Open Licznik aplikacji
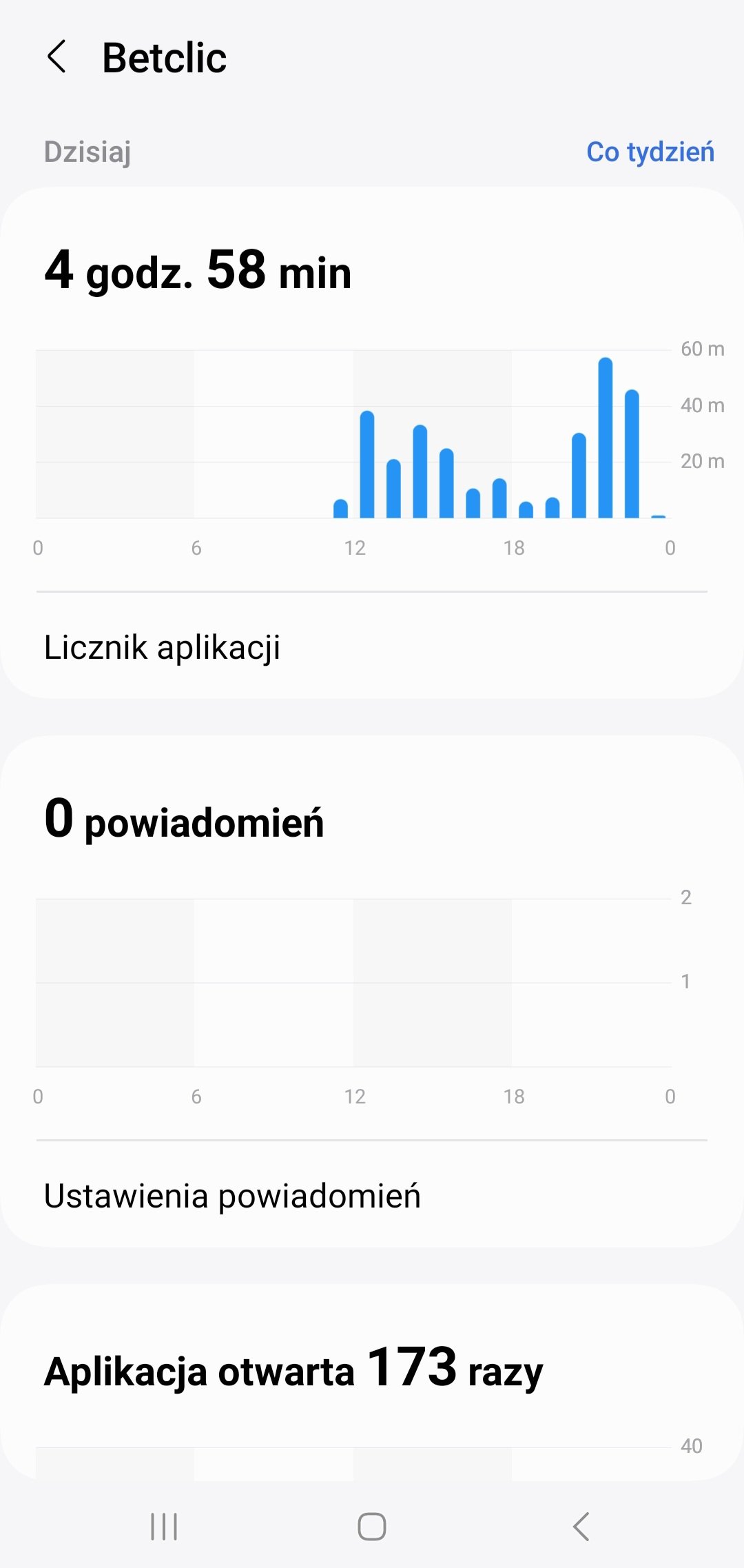 pyautogui.click(x=163, y=647)
